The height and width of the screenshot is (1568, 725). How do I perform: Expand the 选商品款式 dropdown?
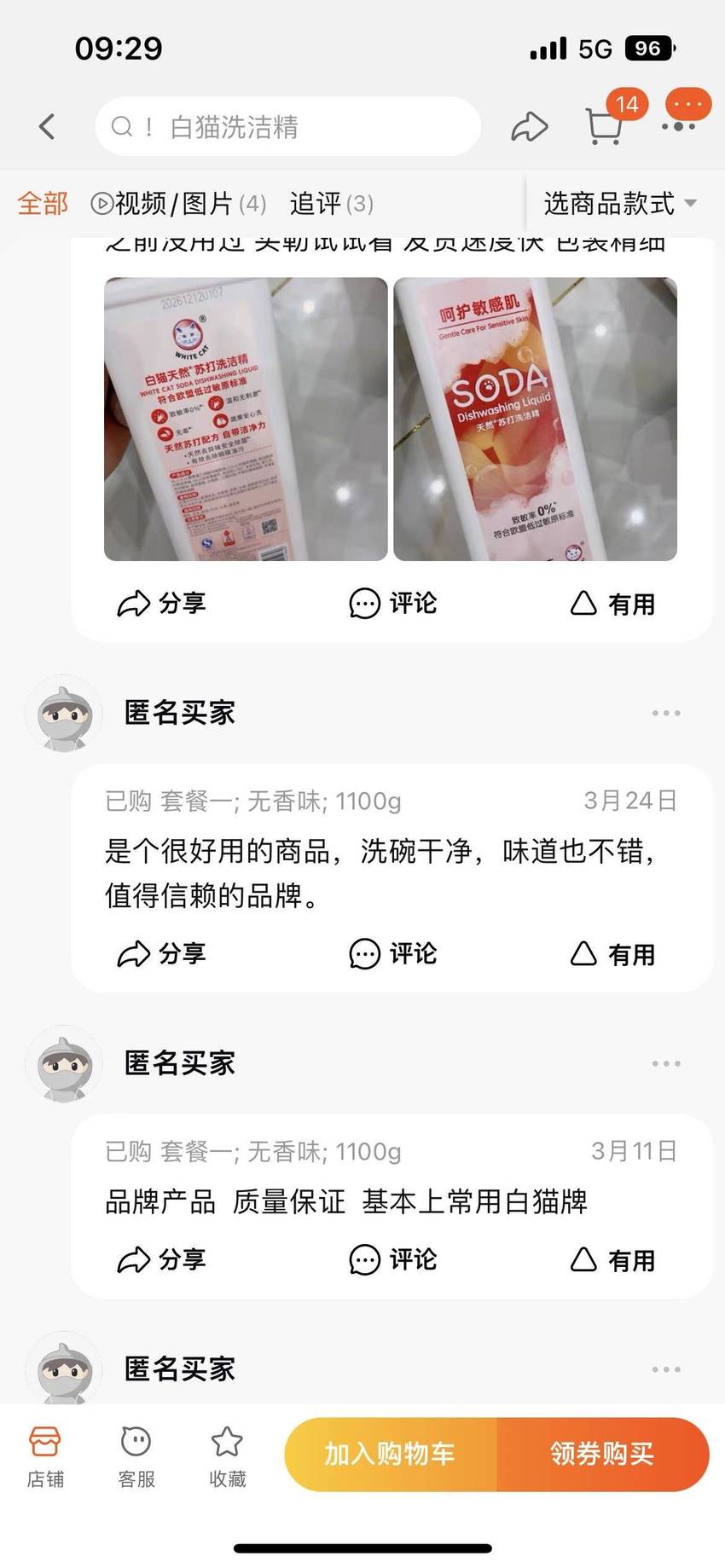[620, 204]
